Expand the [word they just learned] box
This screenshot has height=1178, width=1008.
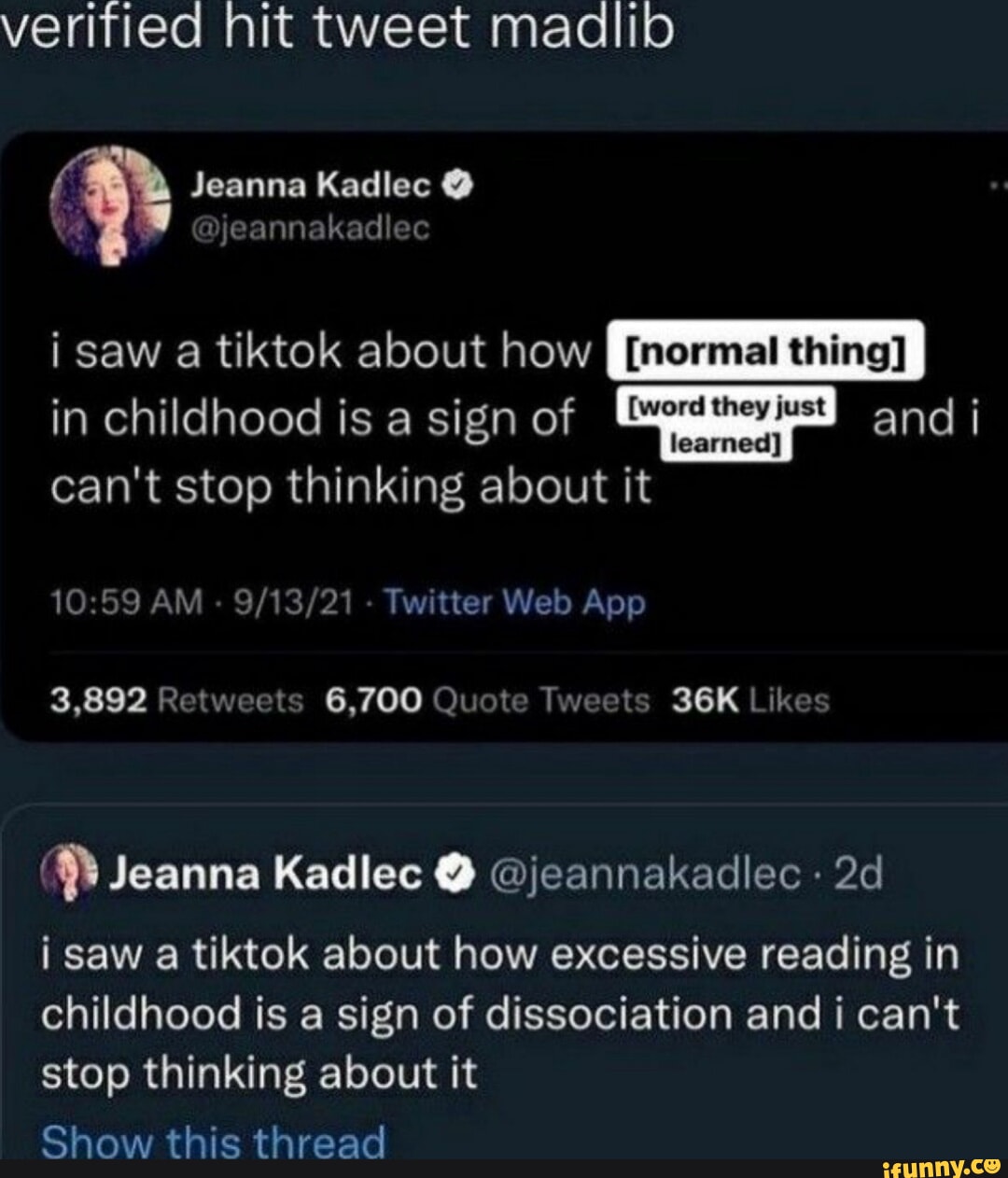click(728, 420)
